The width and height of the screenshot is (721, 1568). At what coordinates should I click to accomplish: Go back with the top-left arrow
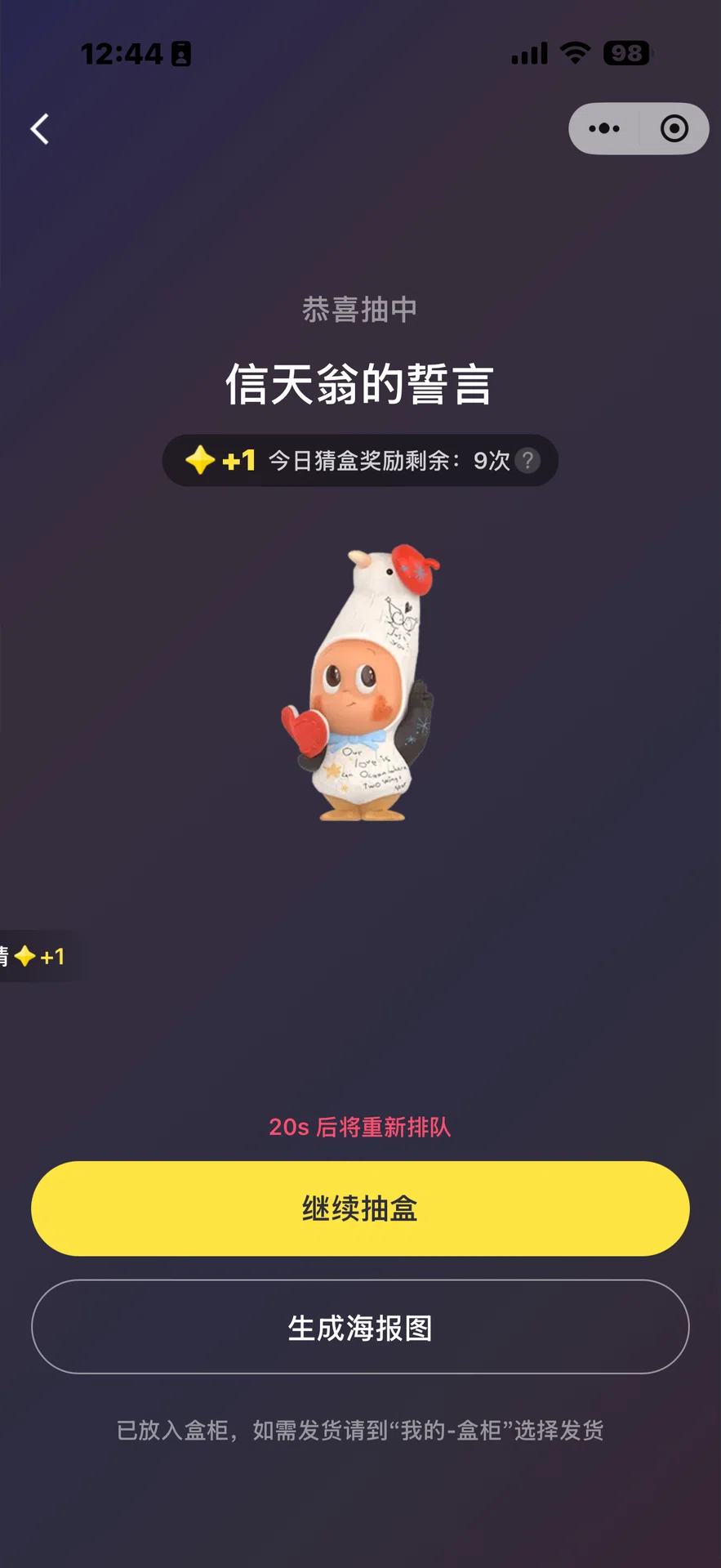[x=40, y=129]
